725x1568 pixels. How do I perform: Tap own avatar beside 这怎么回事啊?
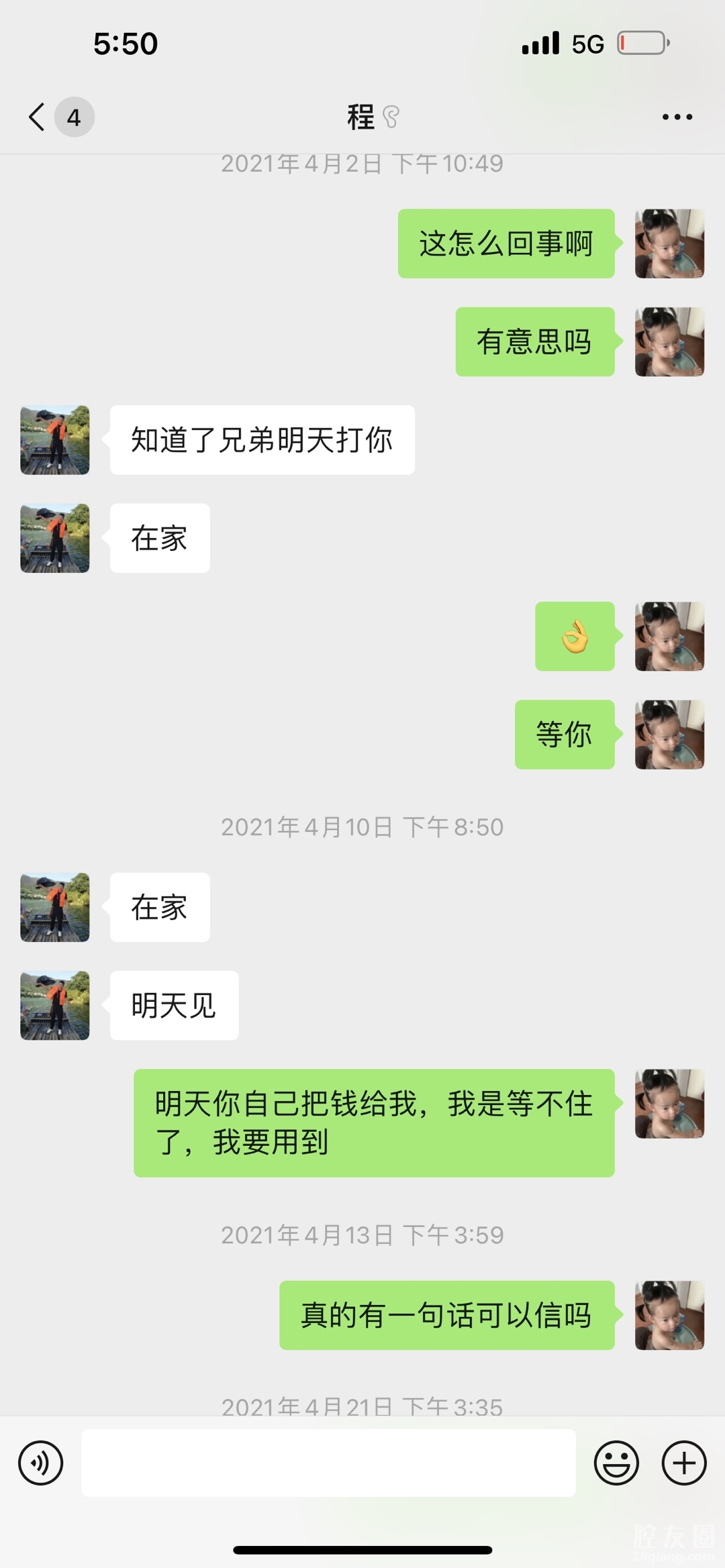pos(669,244)
